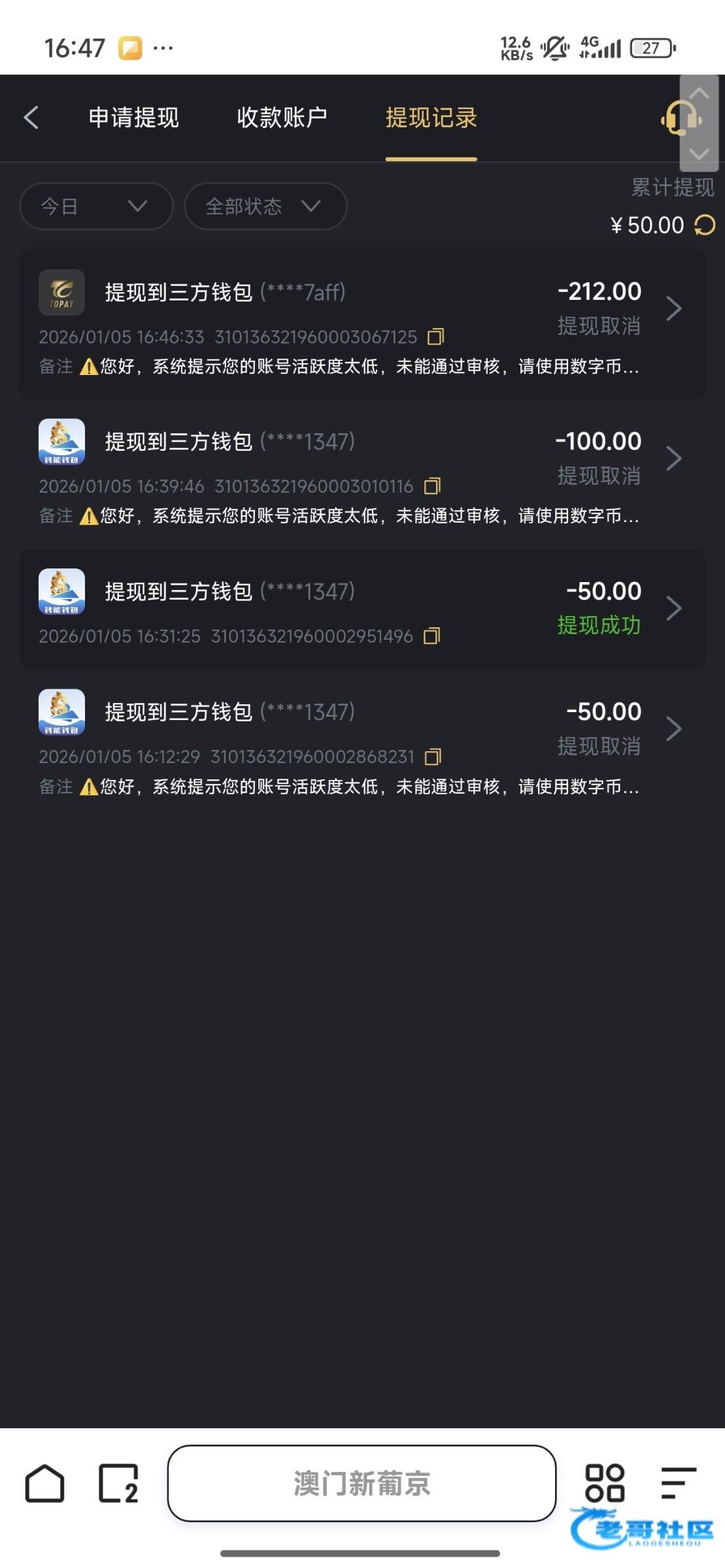Switch to the 收款账户 tab
Screen dimensions: 725x1568
tap(282, 118)
